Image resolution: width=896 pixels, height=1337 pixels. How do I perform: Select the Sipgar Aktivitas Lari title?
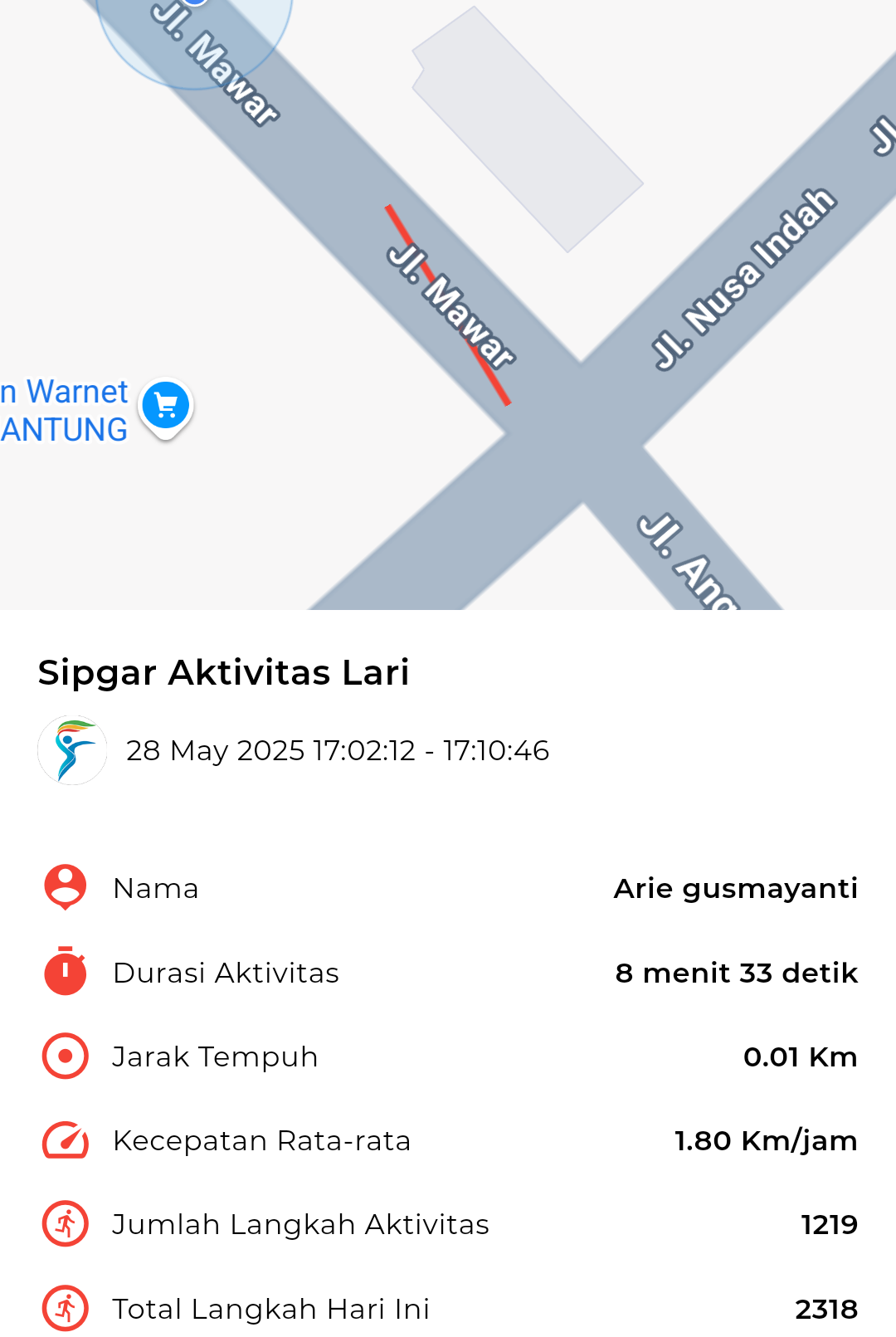(224, 672)
